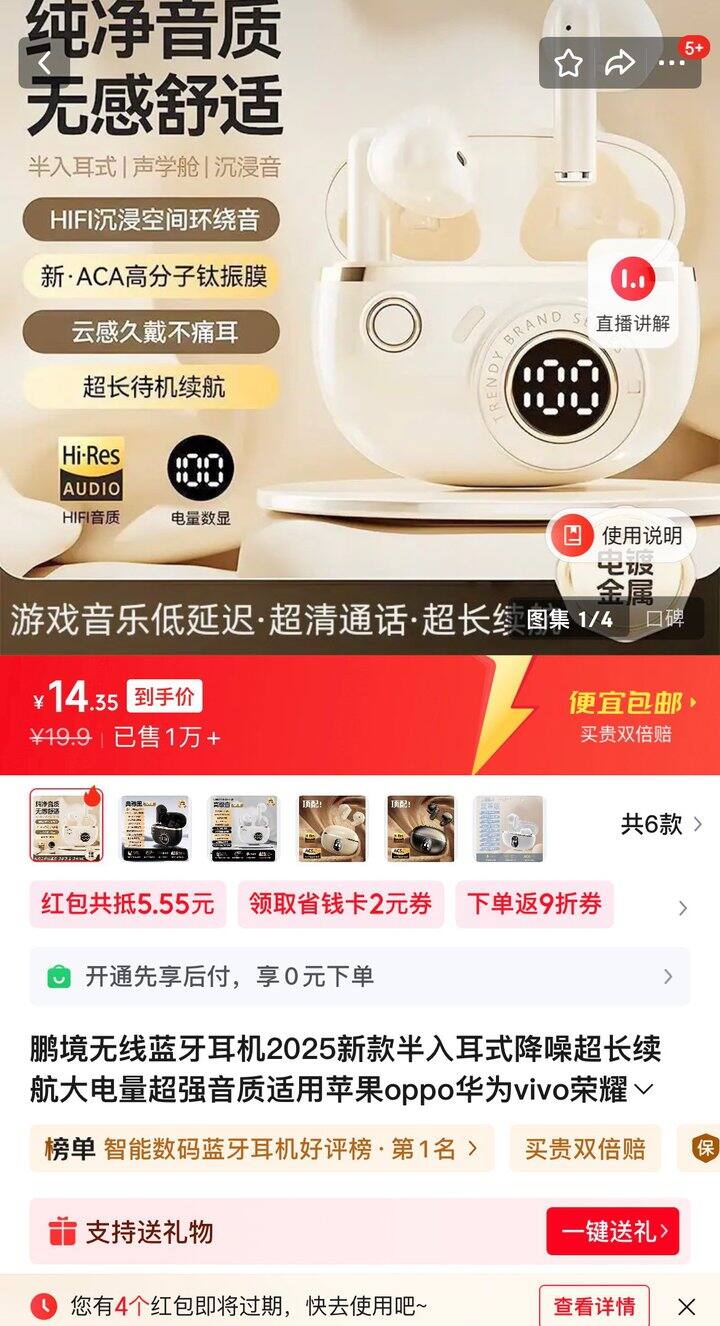Navigate back using the top-left arrow
720x1326 pixels.
pos(46,60)
